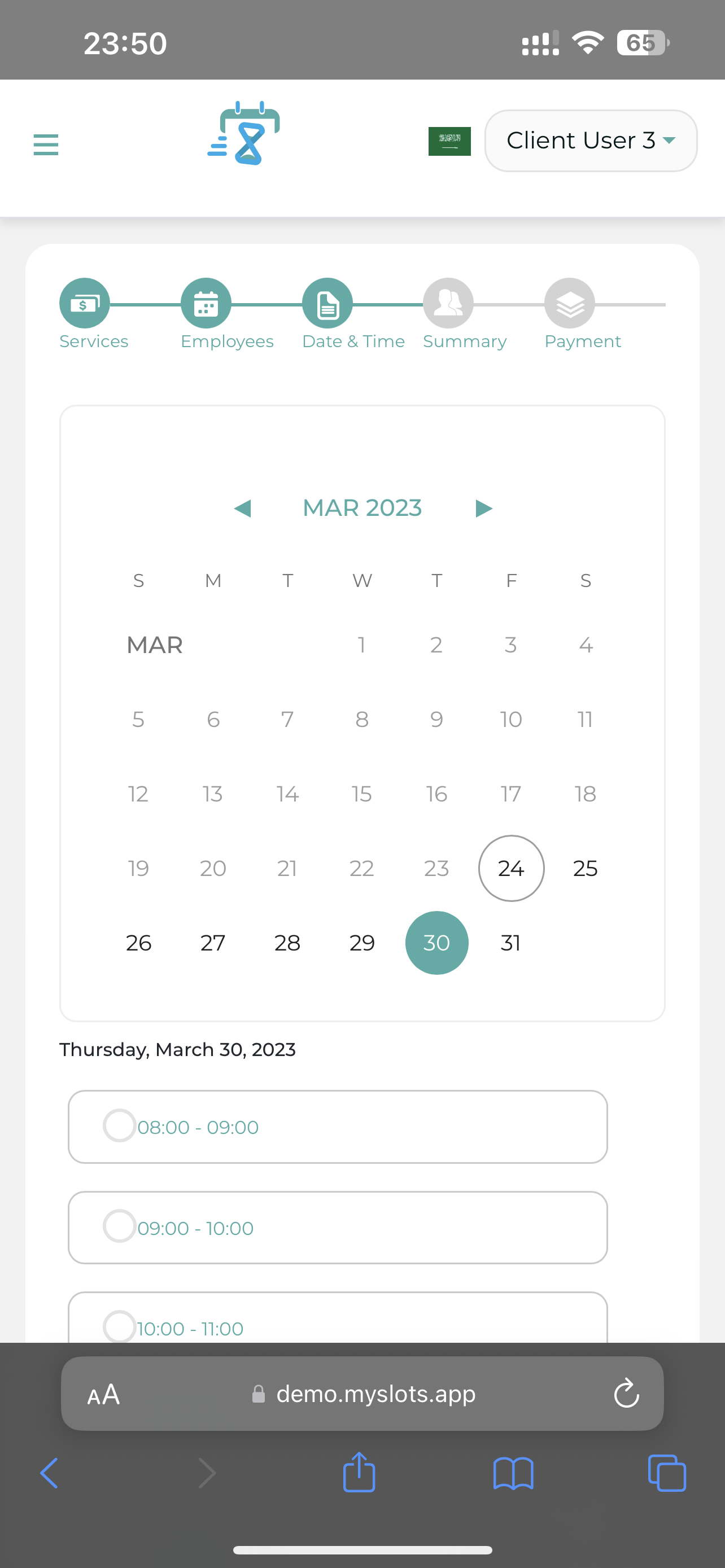Select the 08:00 - 09:00 time slot
Image resolution: width=725 pixels, height=1568 pixels.
(x=338, y=1127)
